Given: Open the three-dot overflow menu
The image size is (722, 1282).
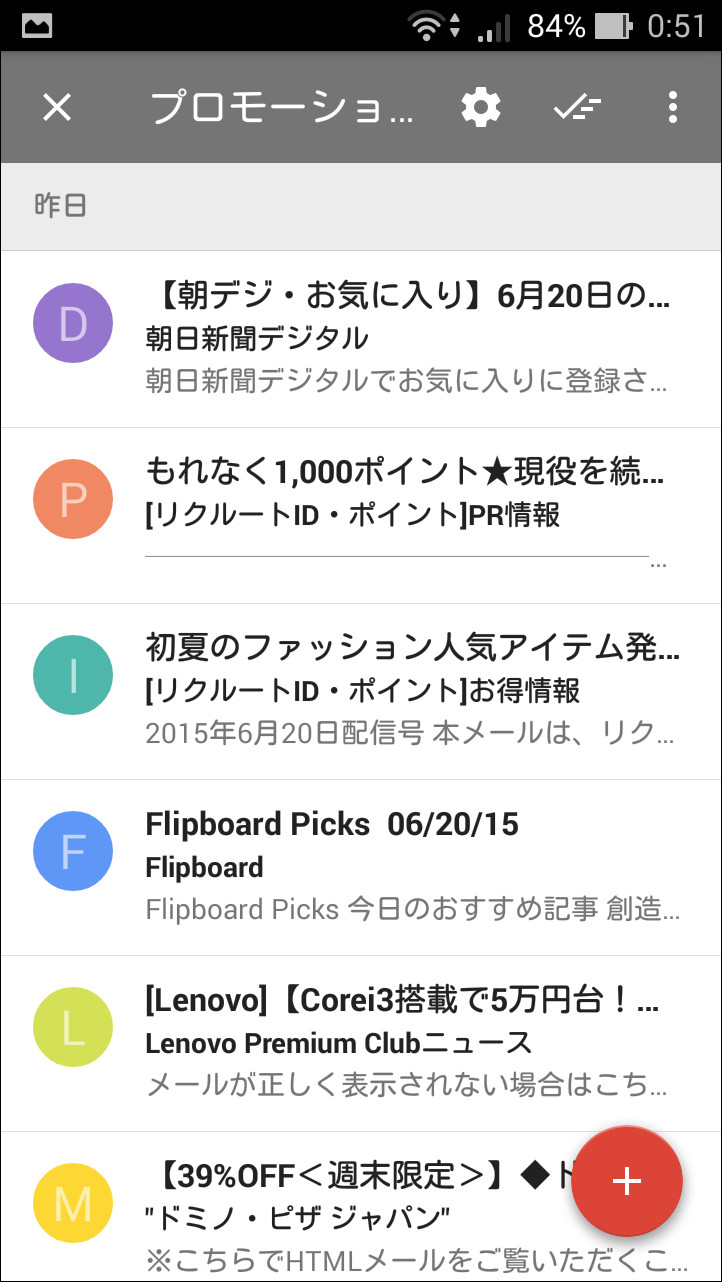Looking at the screenshot, I should coord(671,107).
